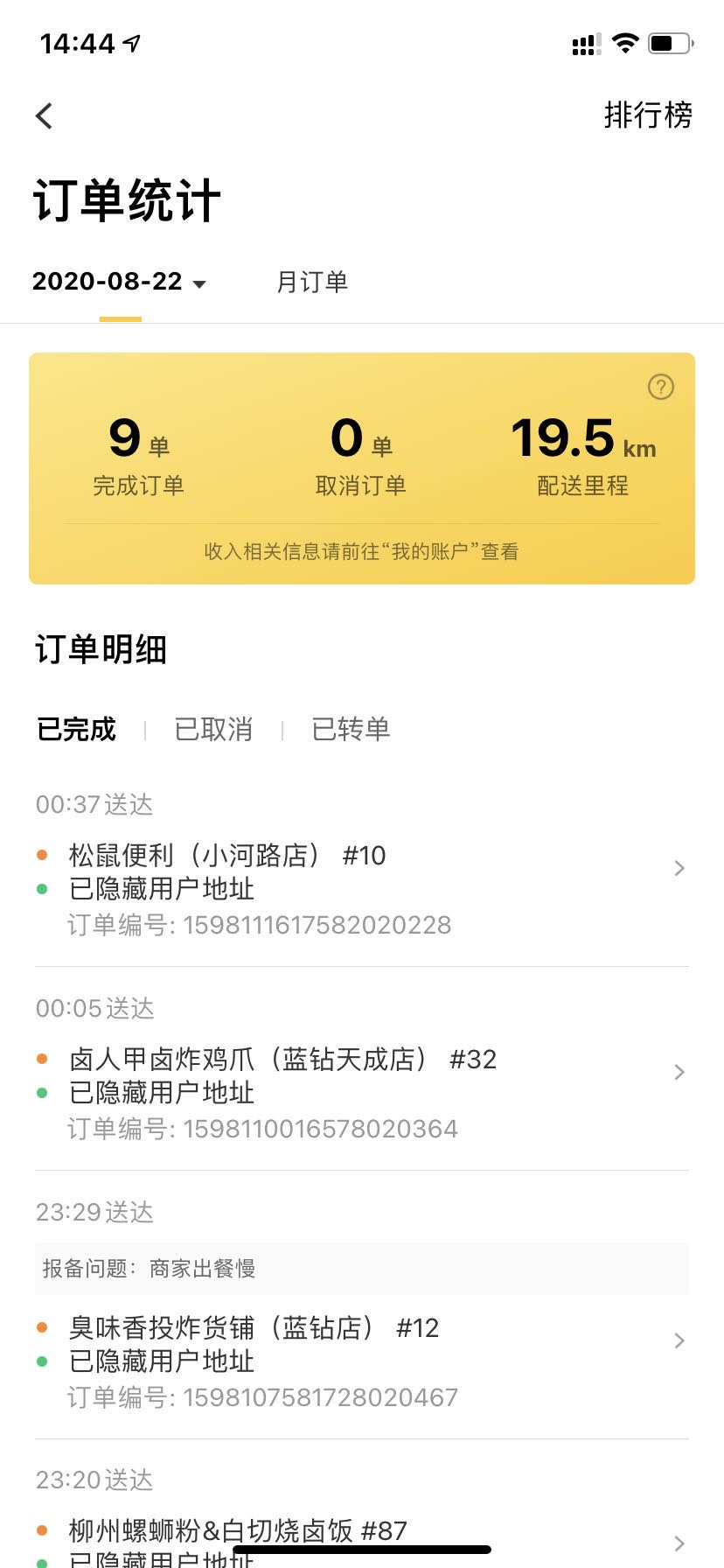Go back using the top-left arrow
724x1568 pixels.
click(45, 115)
